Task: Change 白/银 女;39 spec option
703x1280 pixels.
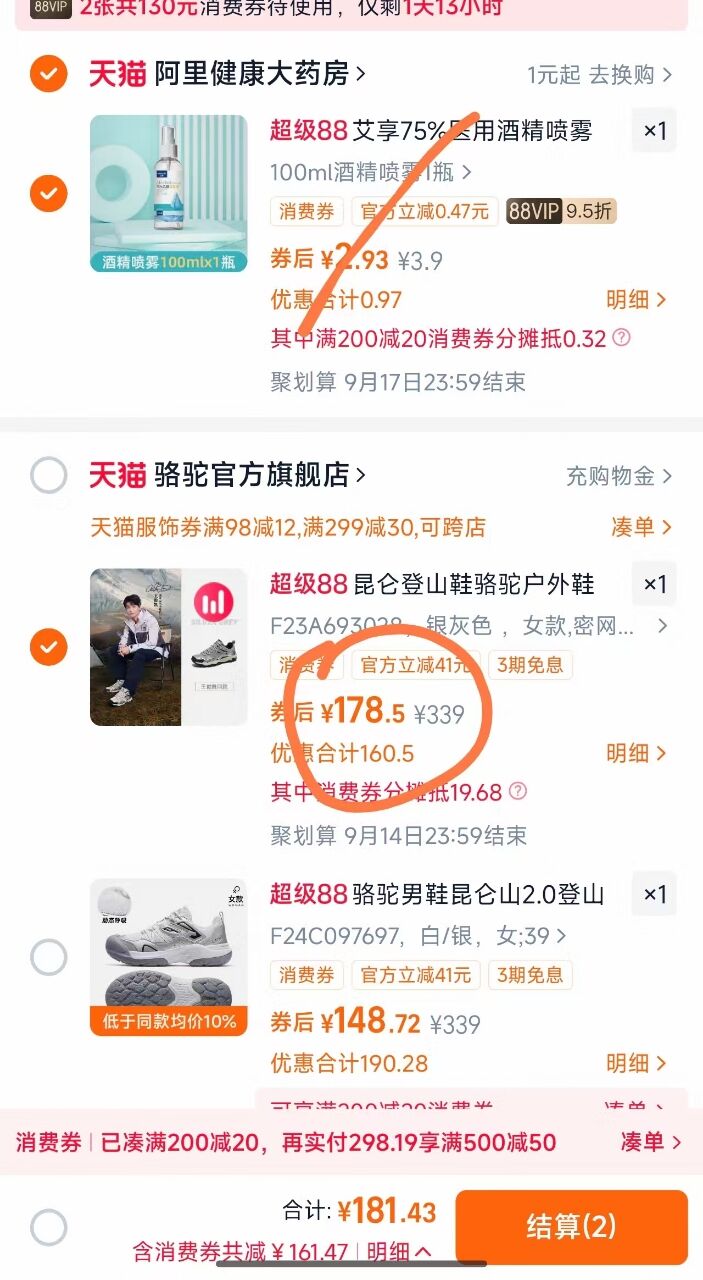Action: [418, 936]
